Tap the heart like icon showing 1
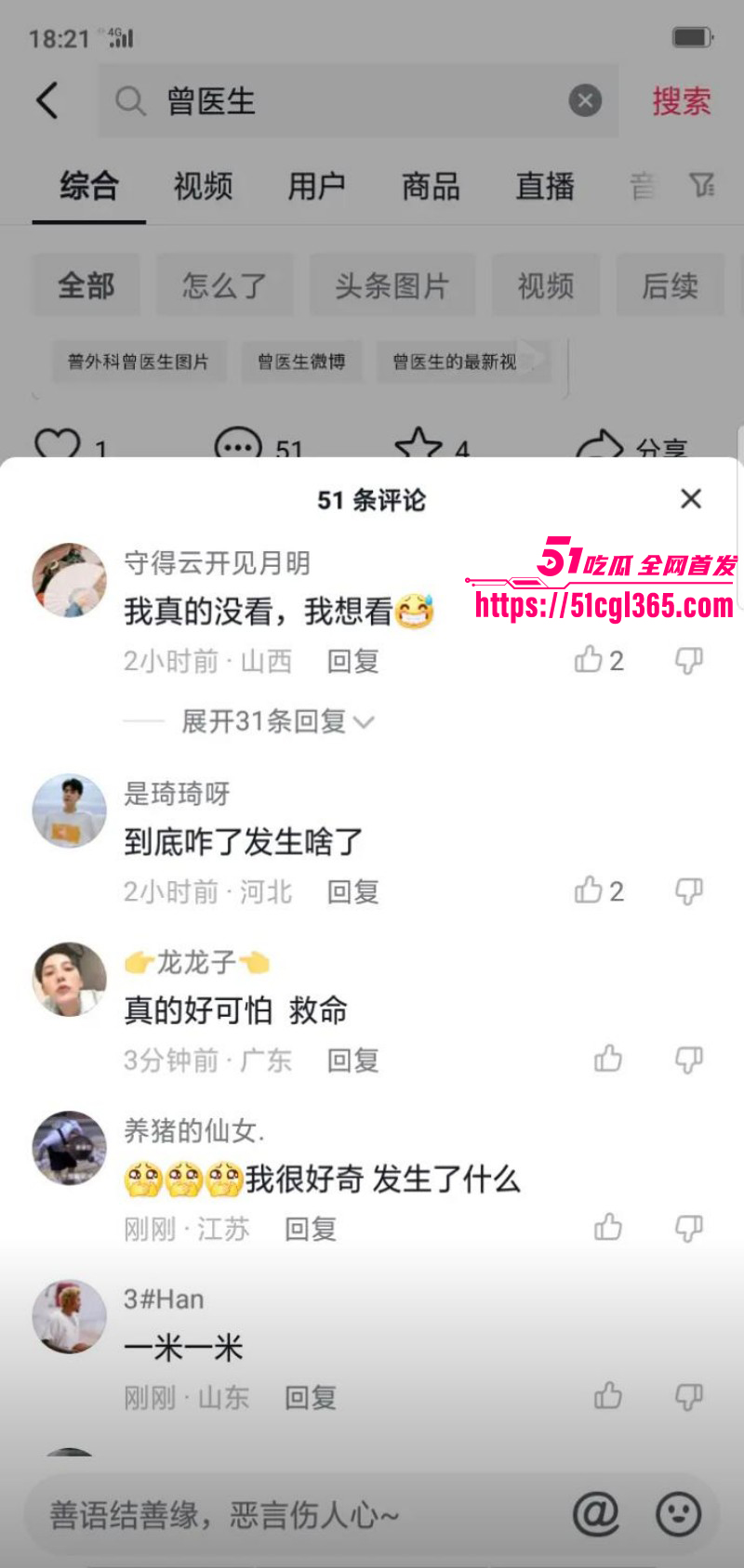 pyautogui.click(x=58, y=446)
